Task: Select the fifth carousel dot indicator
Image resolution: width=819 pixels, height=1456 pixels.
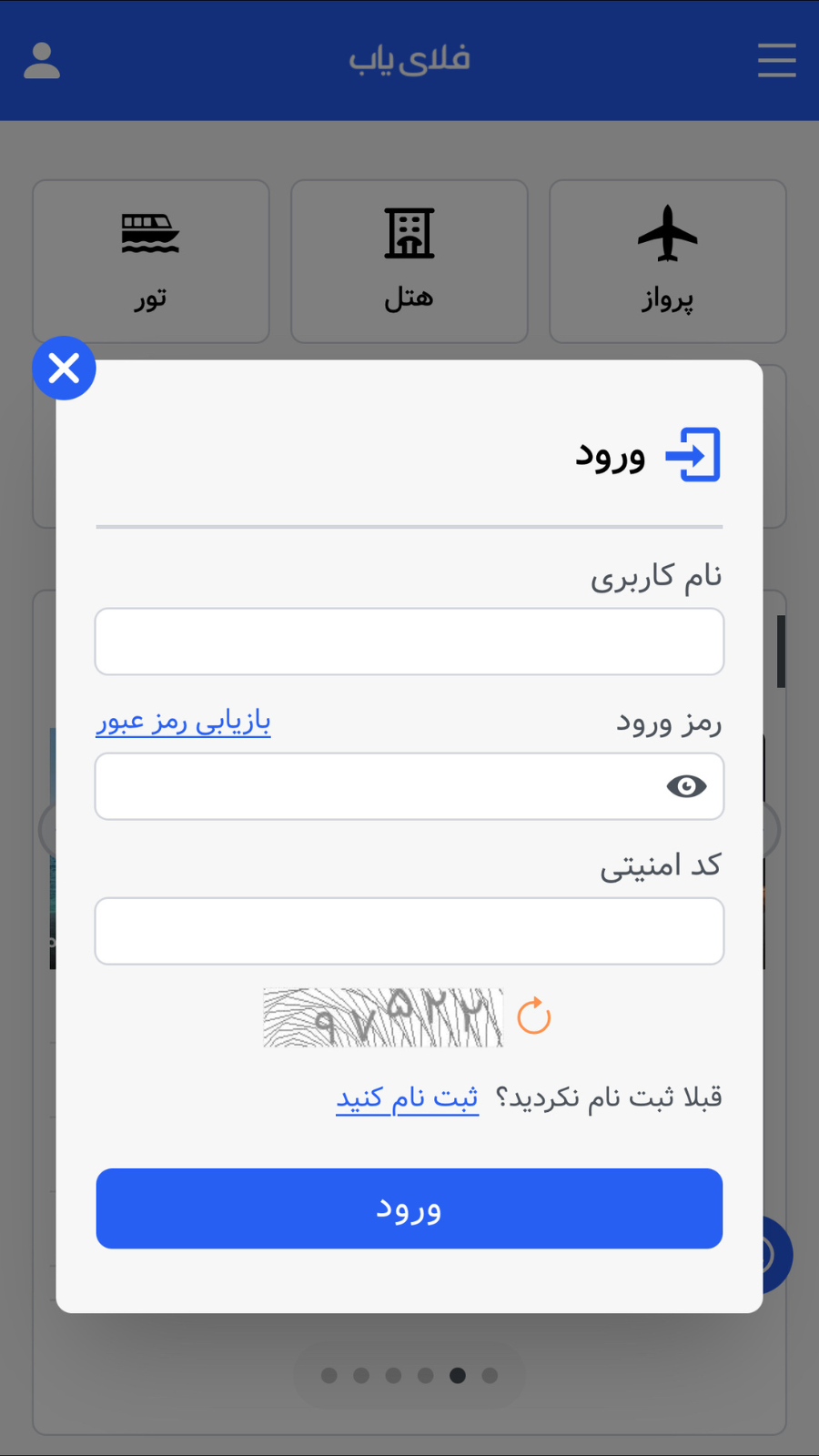Action: tap(457, 1376)
